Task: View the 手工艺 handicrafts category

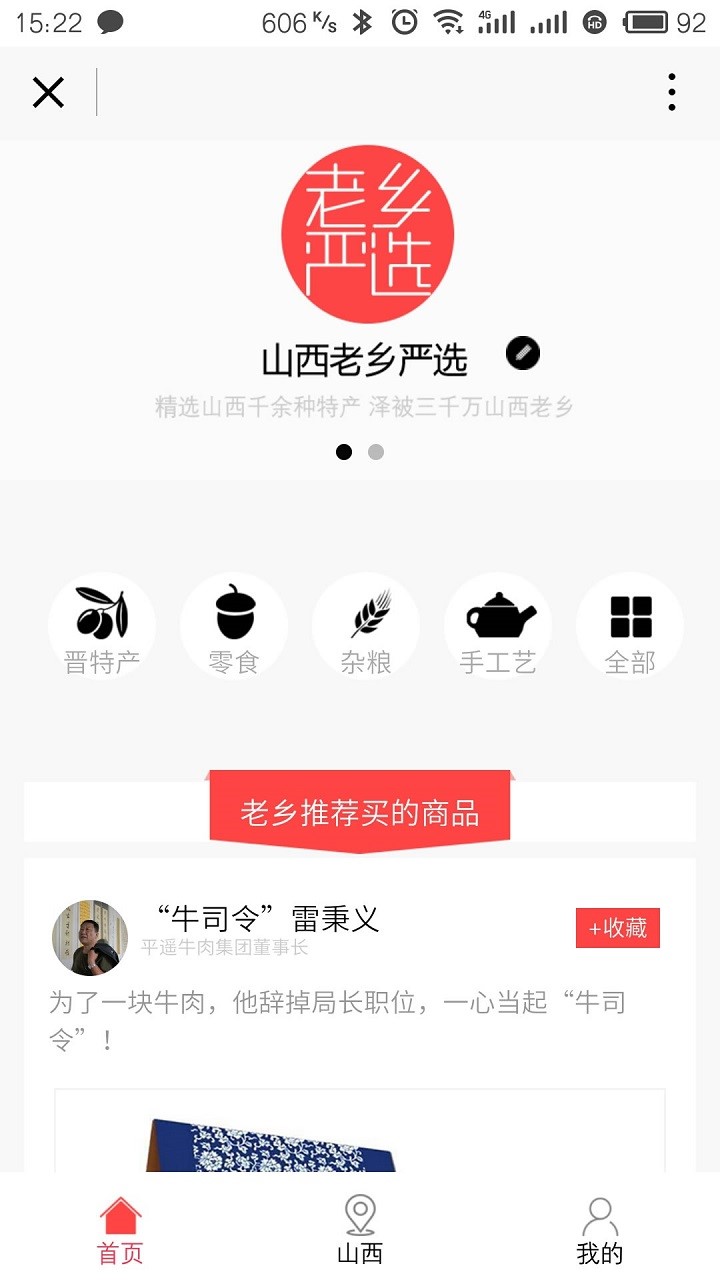Action: pyautogui.click(x=498, y=626)
